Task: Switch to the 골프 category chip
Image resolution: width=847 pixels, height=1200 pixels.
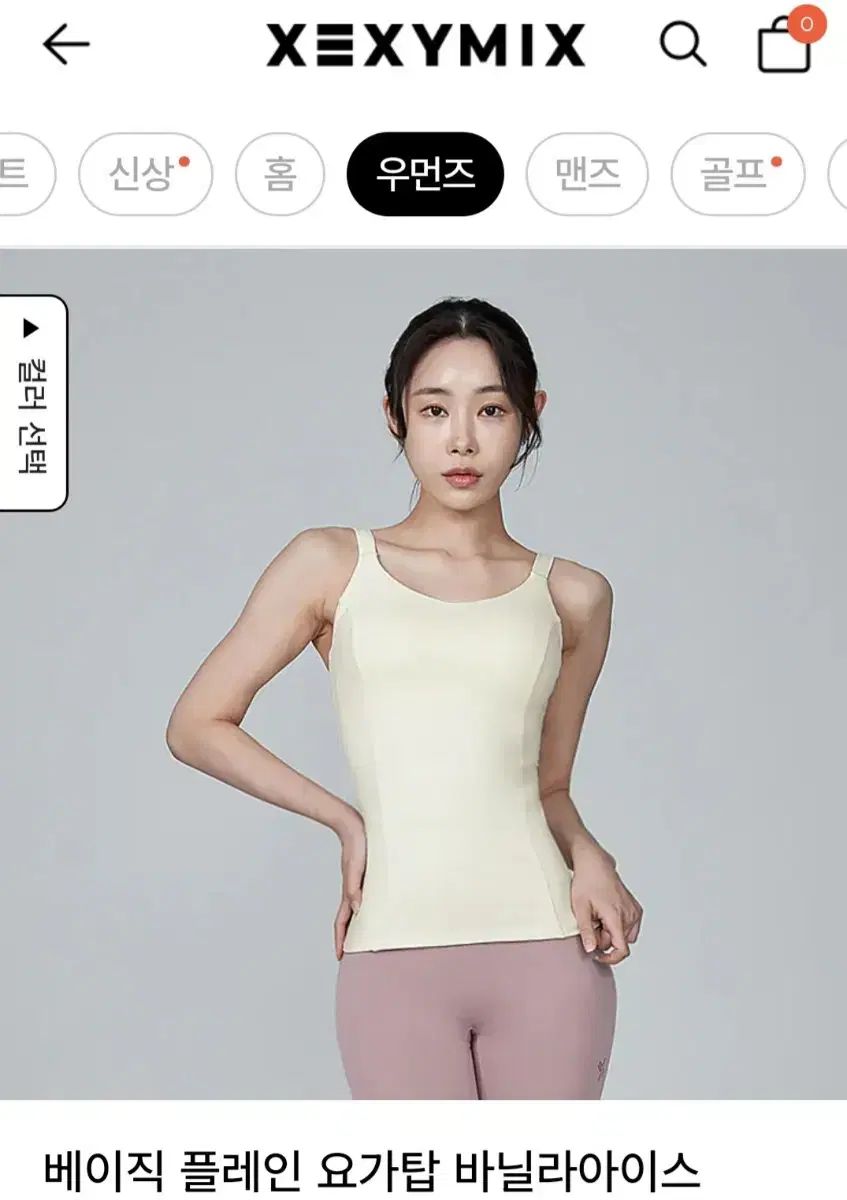Action: tap(738, 174)
